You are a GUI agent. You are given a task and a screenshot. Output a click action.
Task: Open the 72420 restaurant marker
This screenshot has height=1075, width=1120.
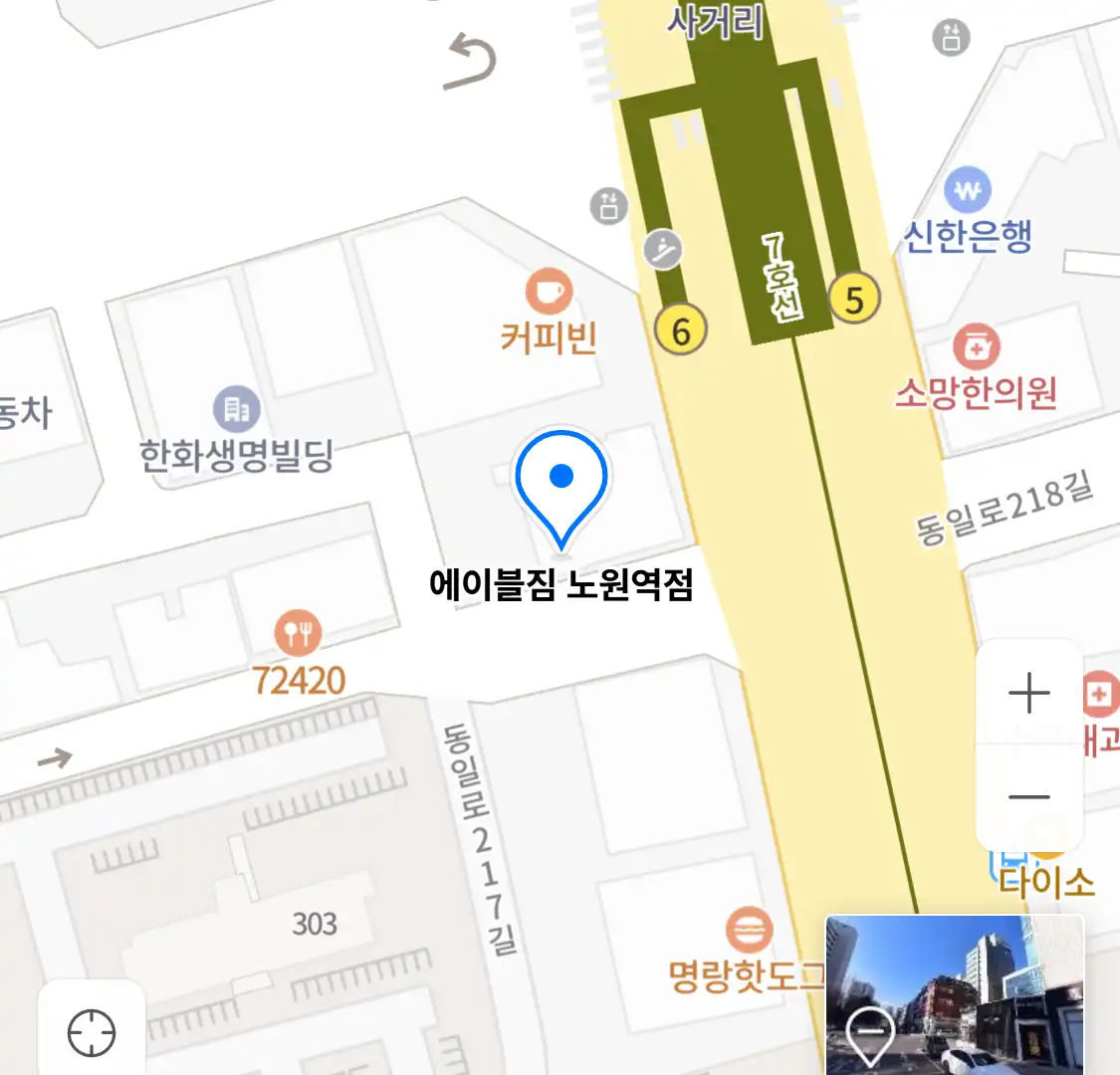click(x=298, y=632)
